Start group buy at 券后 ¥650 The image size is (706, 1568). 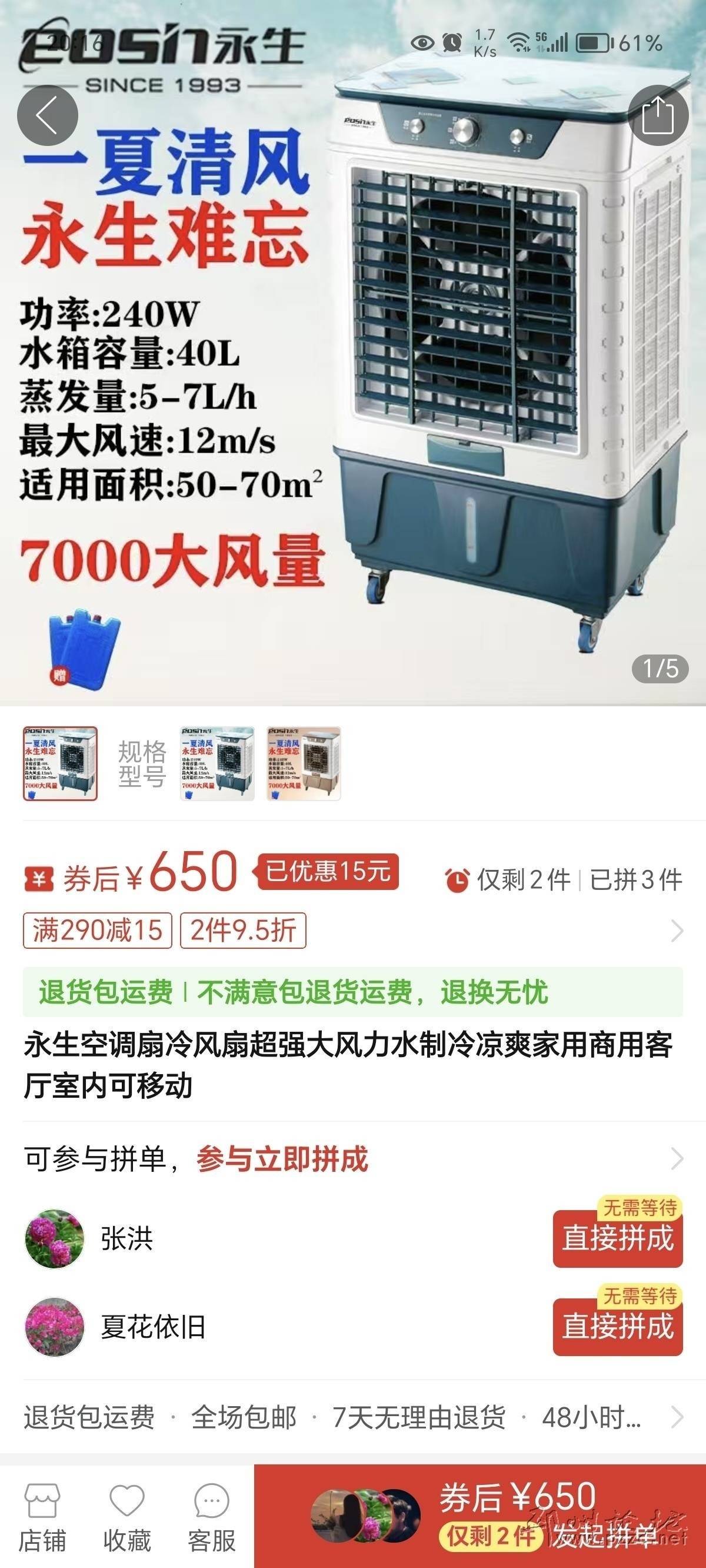[x=517, y=1516]
